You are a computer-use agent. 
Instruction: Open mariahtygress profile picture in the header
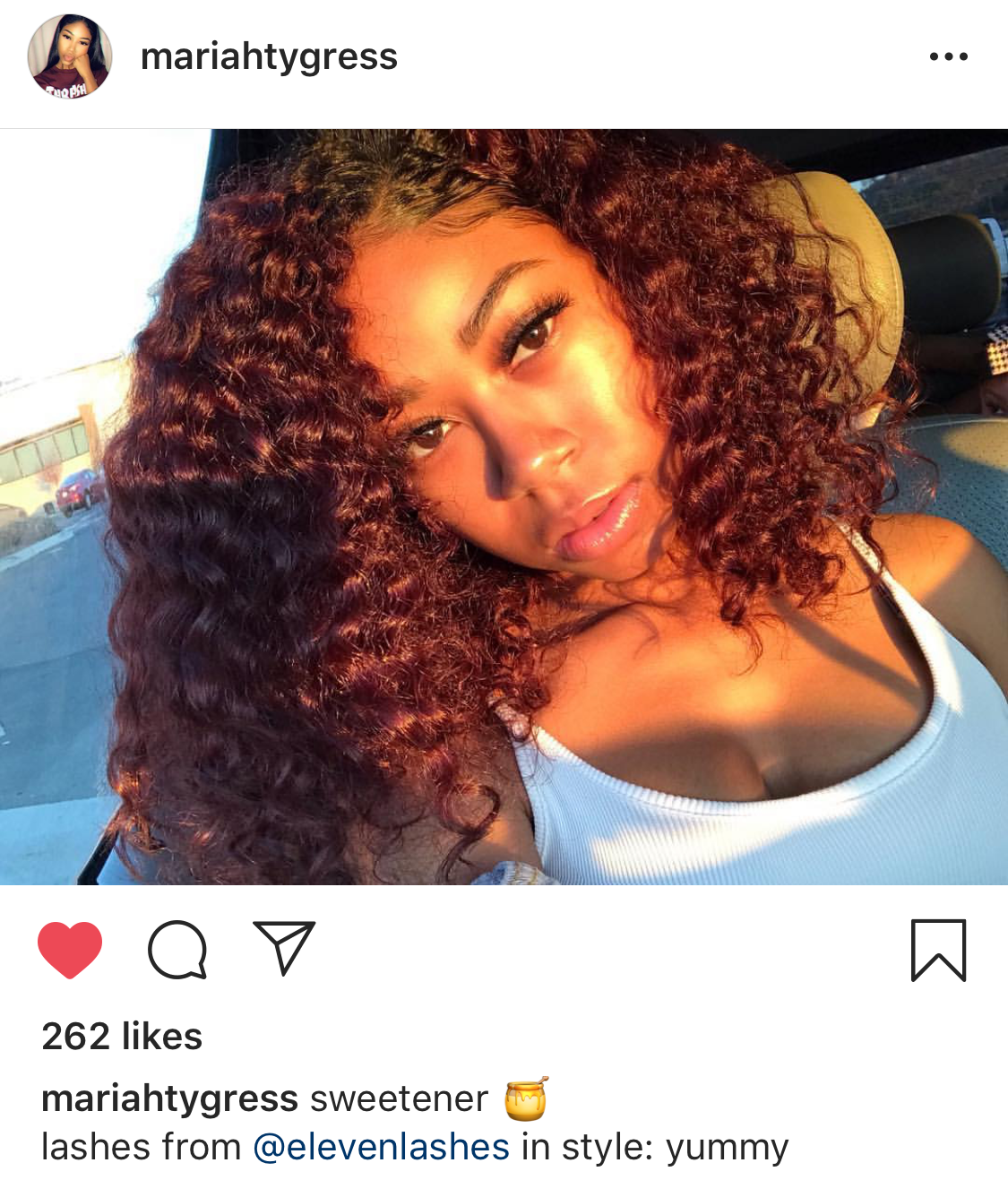(70, 56)
